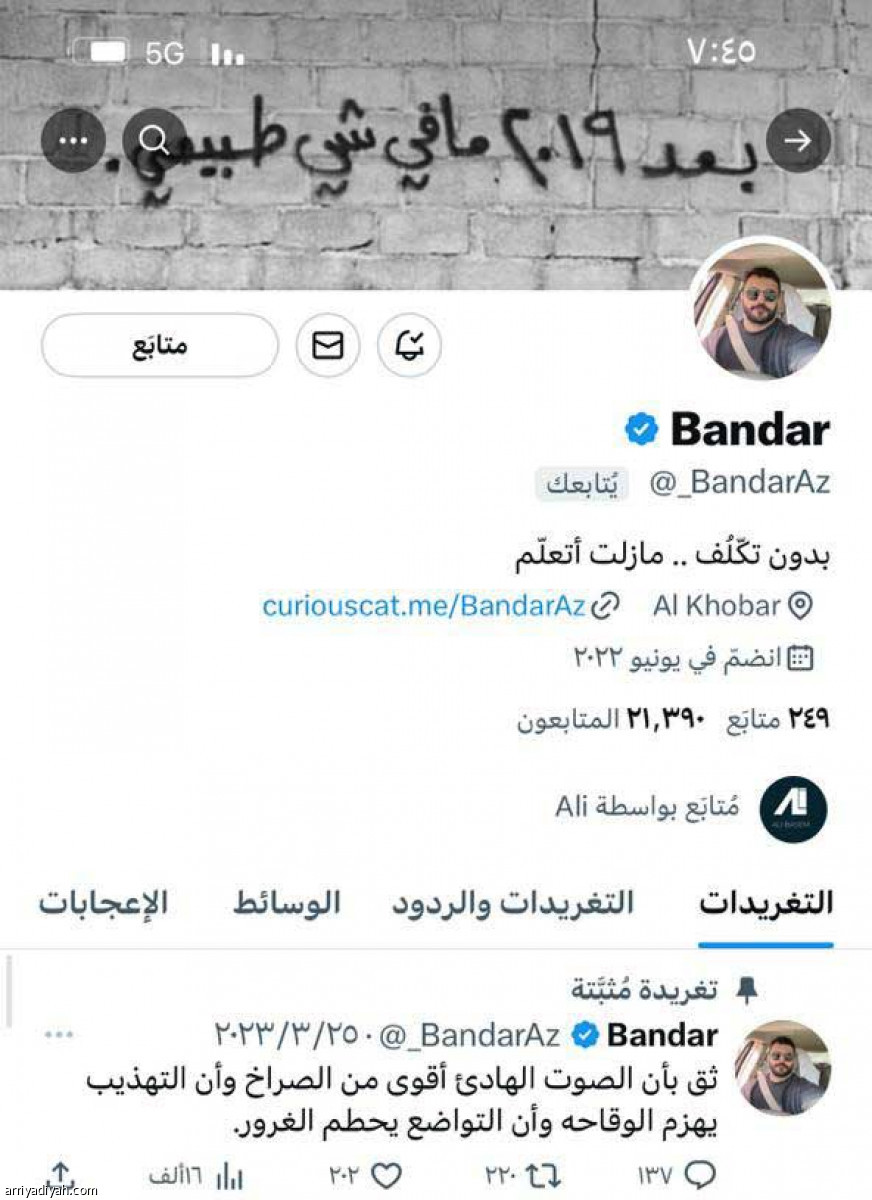Viewport: 872px width, 1200px height.
Task: Open the curiouscat.me/BandarAz link
Action: coord(424,606)
